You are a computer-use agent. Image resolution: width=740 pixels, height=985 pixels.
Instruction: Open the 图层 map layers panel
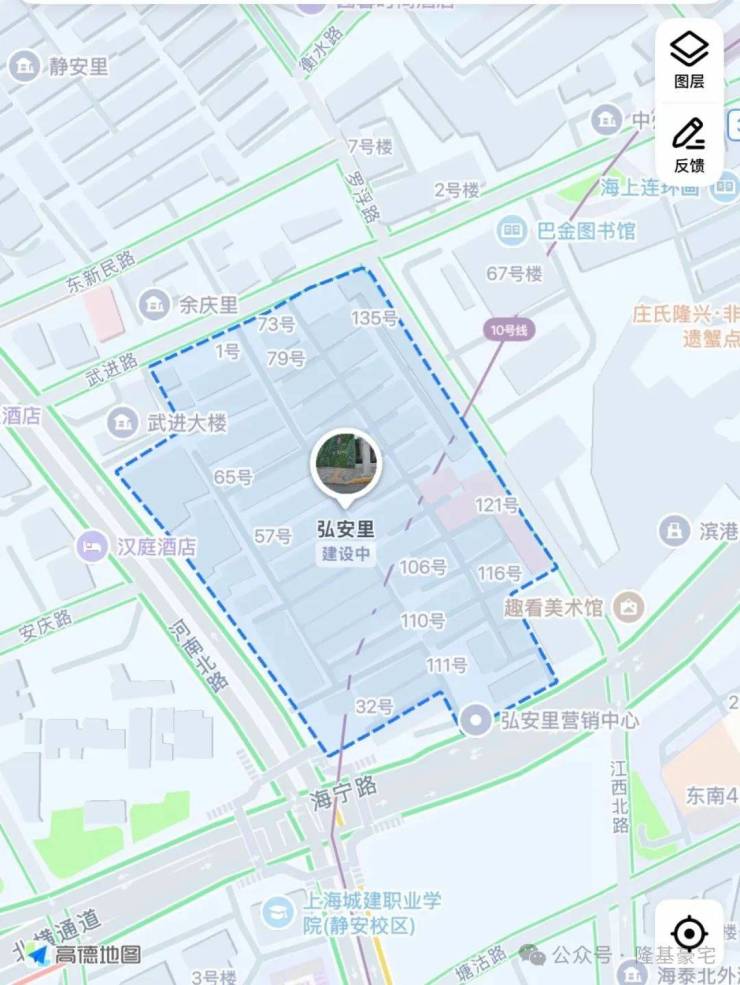[689, 60]
